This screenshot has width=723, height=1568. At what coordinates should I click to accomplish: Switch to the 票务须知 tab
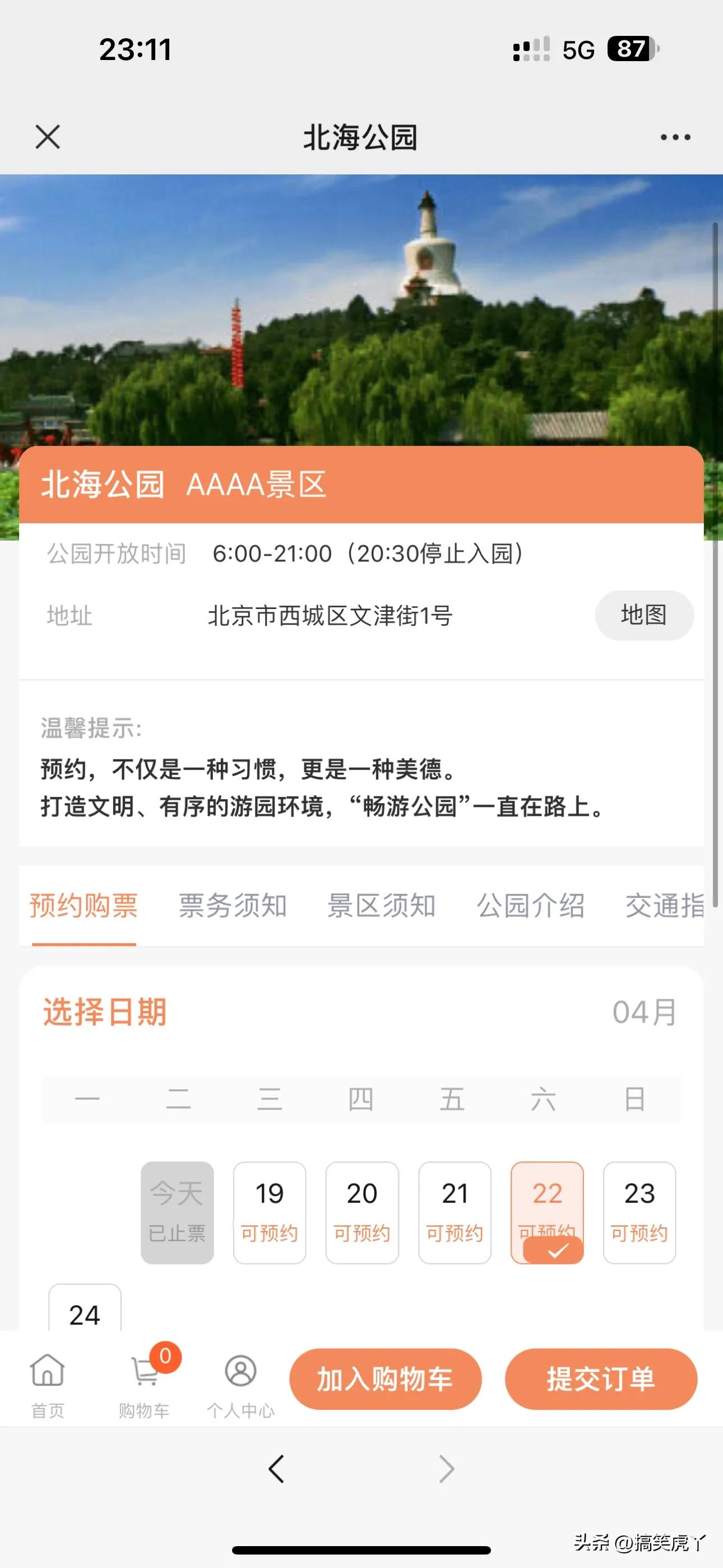233,905
